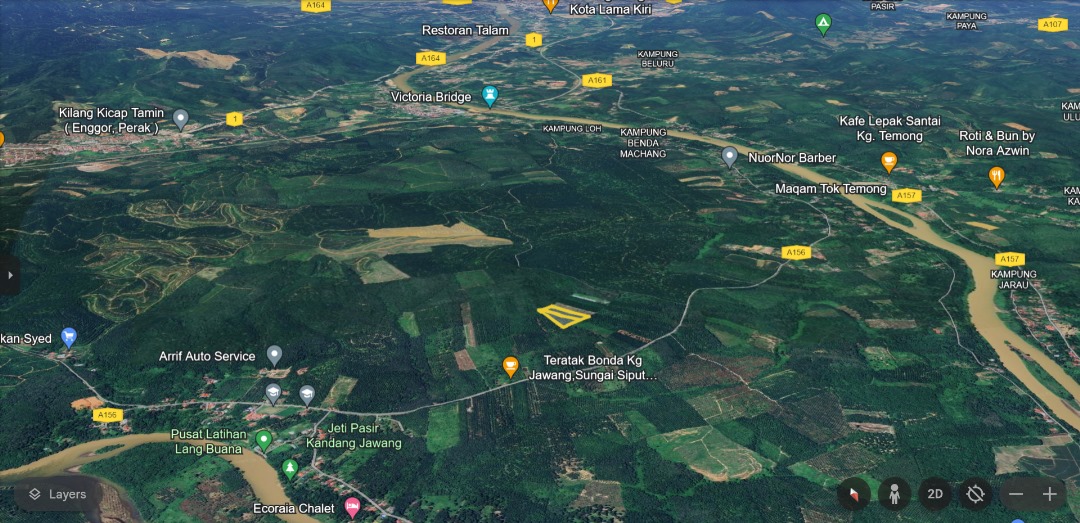The image size is (1080, 523).
Task: Select the Teratak Bonda Kg Jawang pin
Action: [x=511, y=367]
